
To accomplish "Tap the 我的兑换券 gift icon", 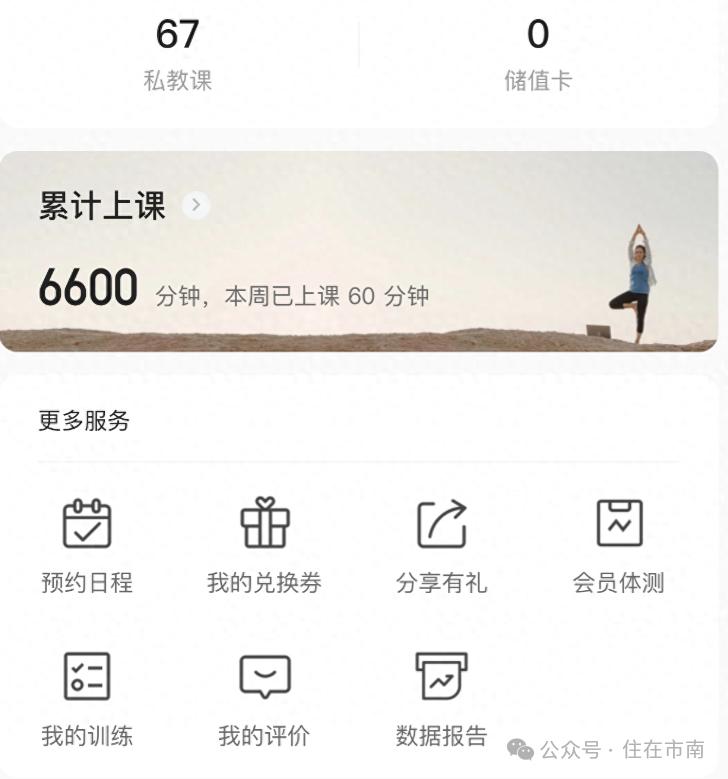I will click(265, 521).
